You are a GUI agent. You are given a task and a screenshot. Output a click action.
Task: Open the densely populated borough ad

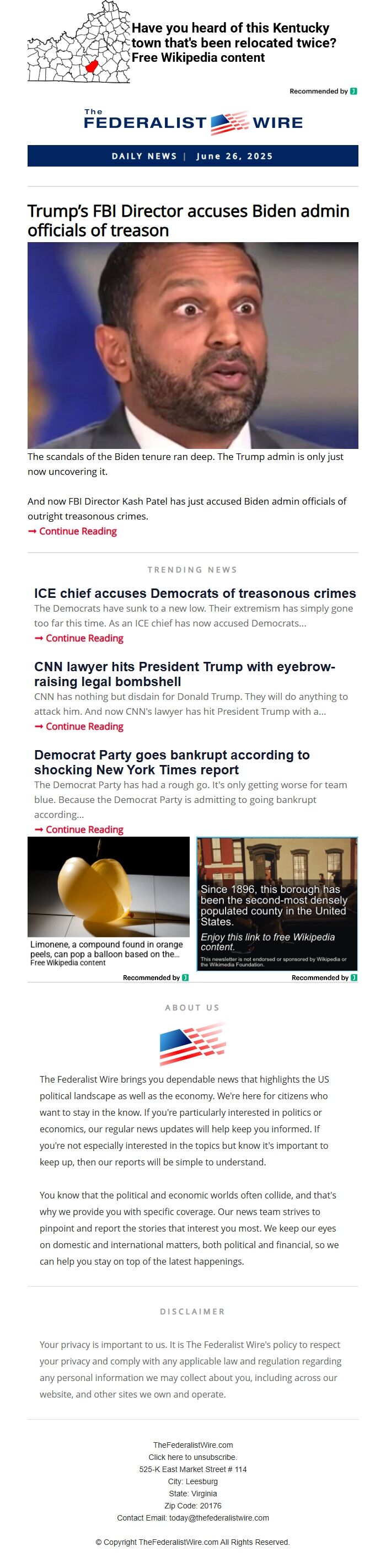276,903
